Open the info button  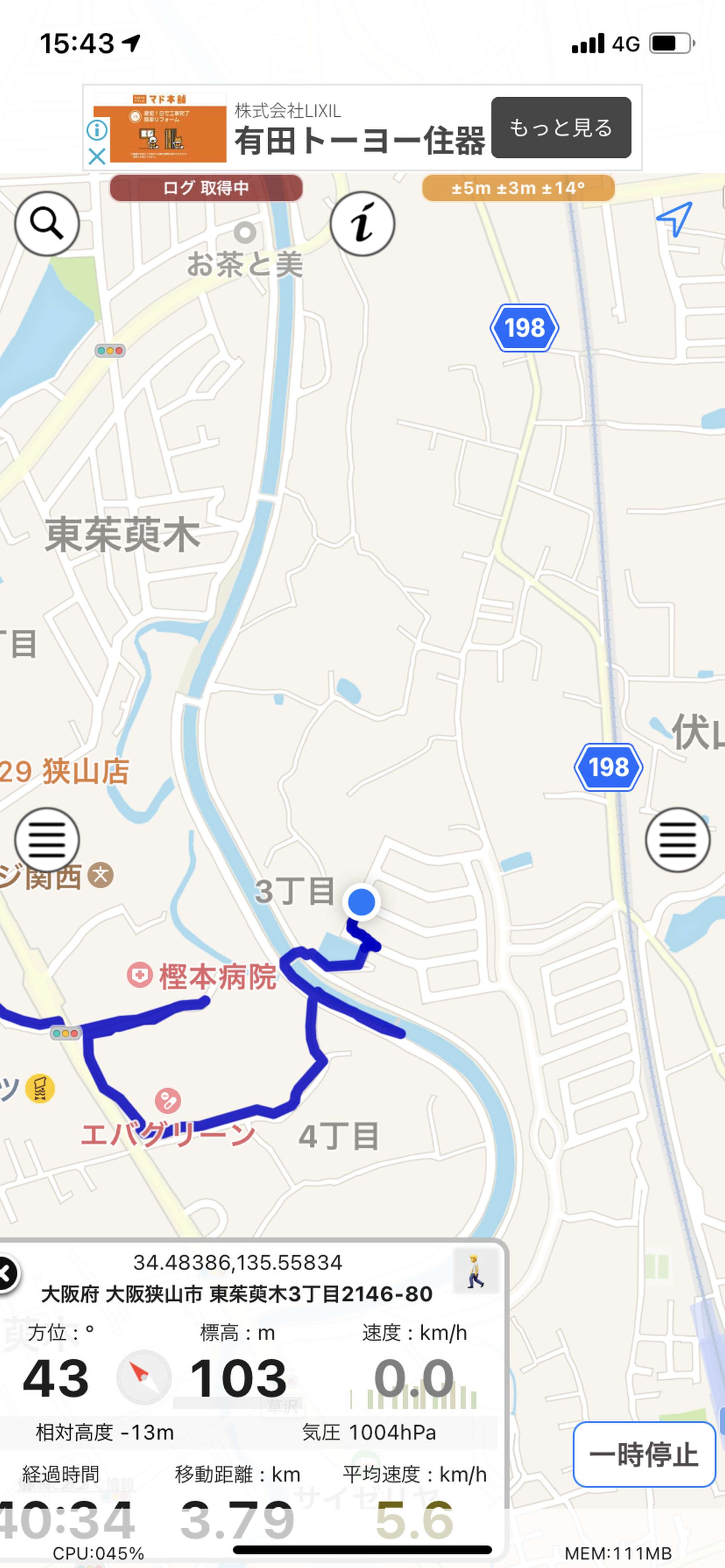click(x=362, y=223)
